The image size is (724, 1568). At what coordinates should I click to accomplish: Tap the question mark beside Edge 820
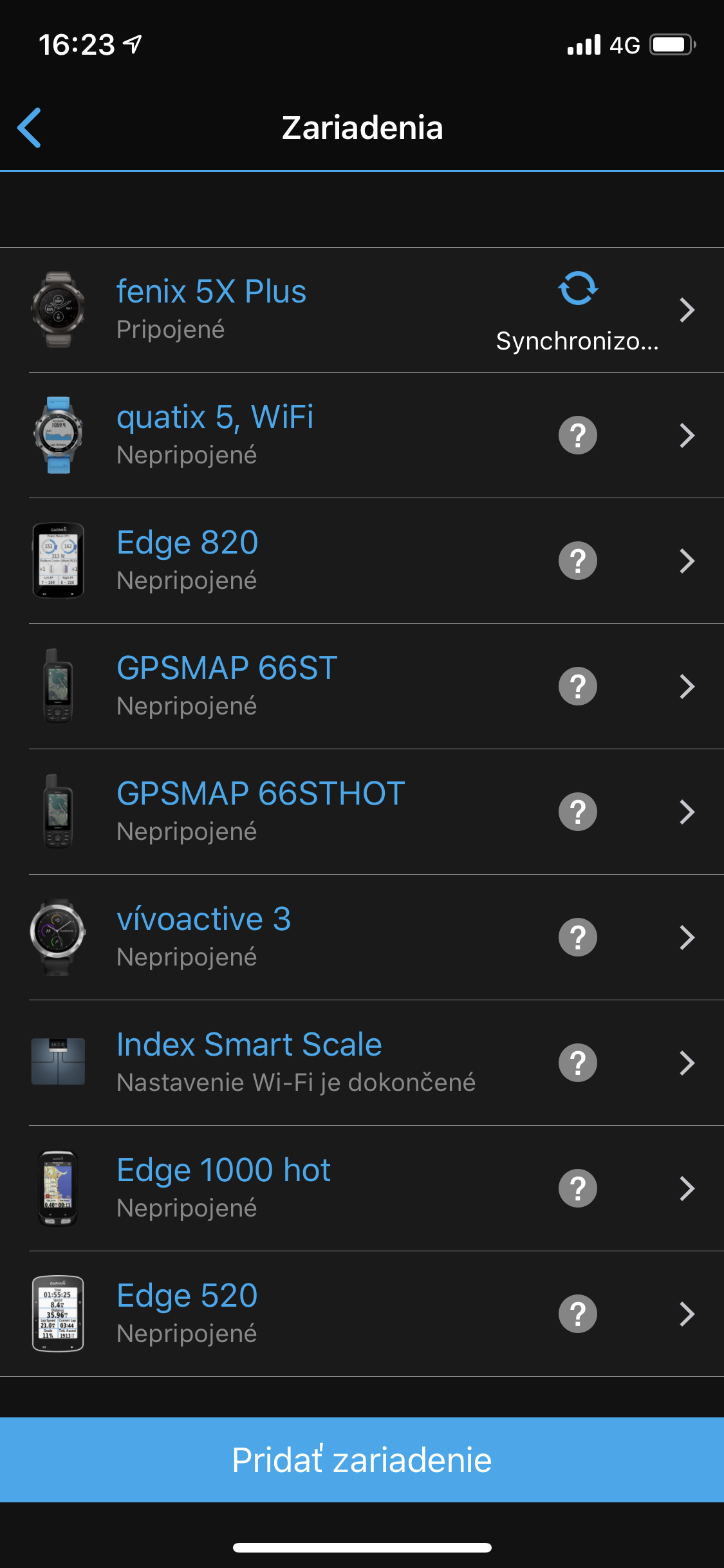point(578,561)
